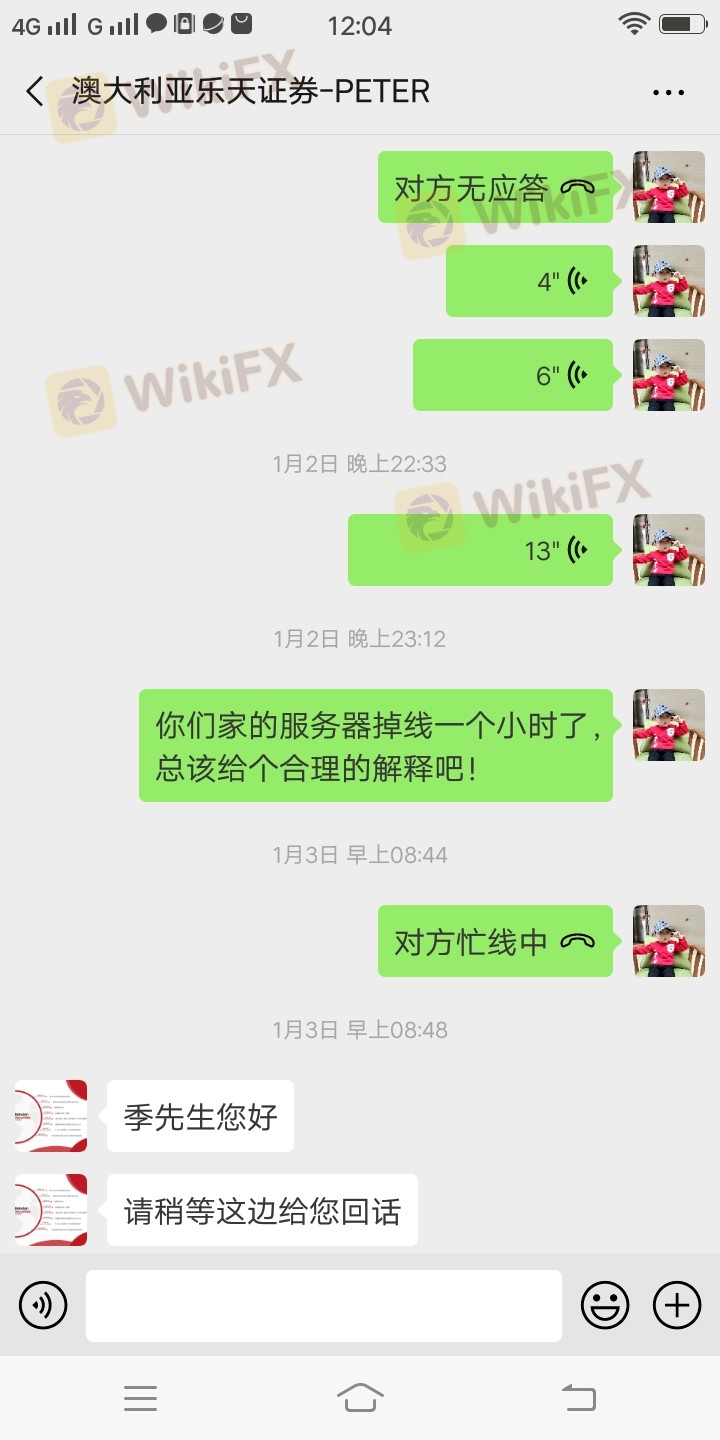
Task: Open system recent apps menu
Action: tap(140, 1398)
